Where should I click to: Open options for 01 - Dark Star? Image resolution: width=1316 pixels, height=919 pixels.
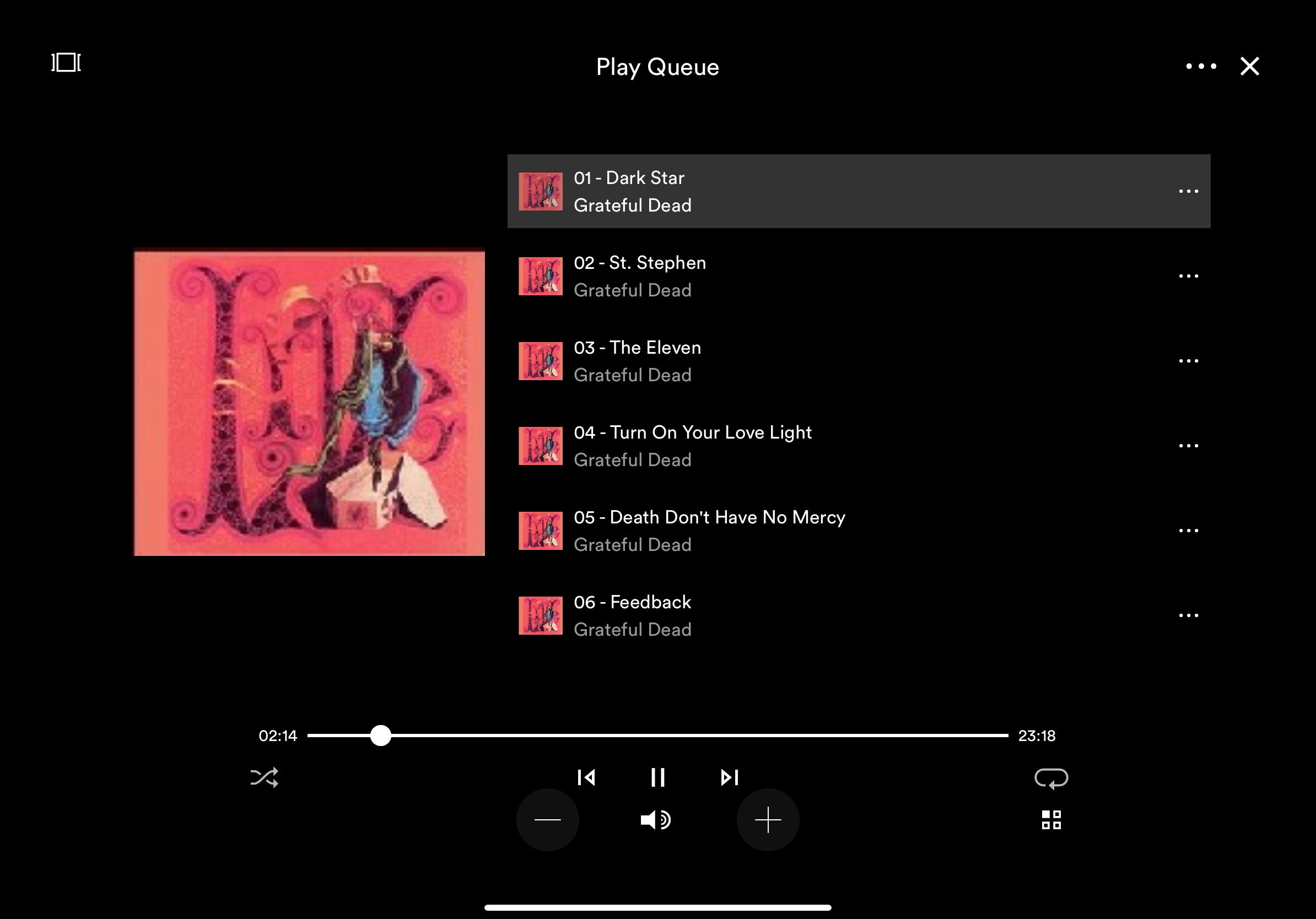(1188, 191)
